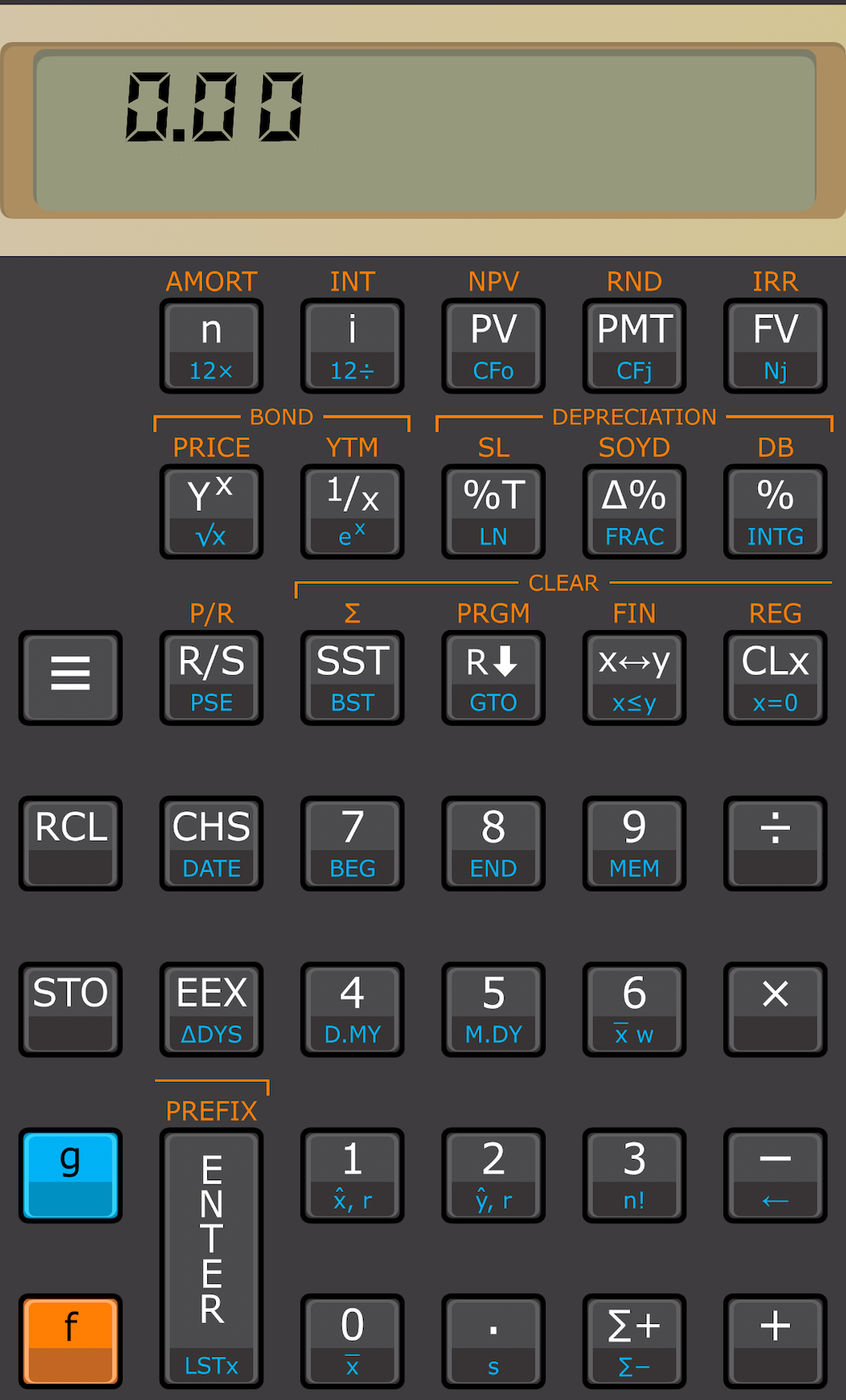Screen dimensions: 846x1400
Task: Tap the STO store key
Action: 70,1008
